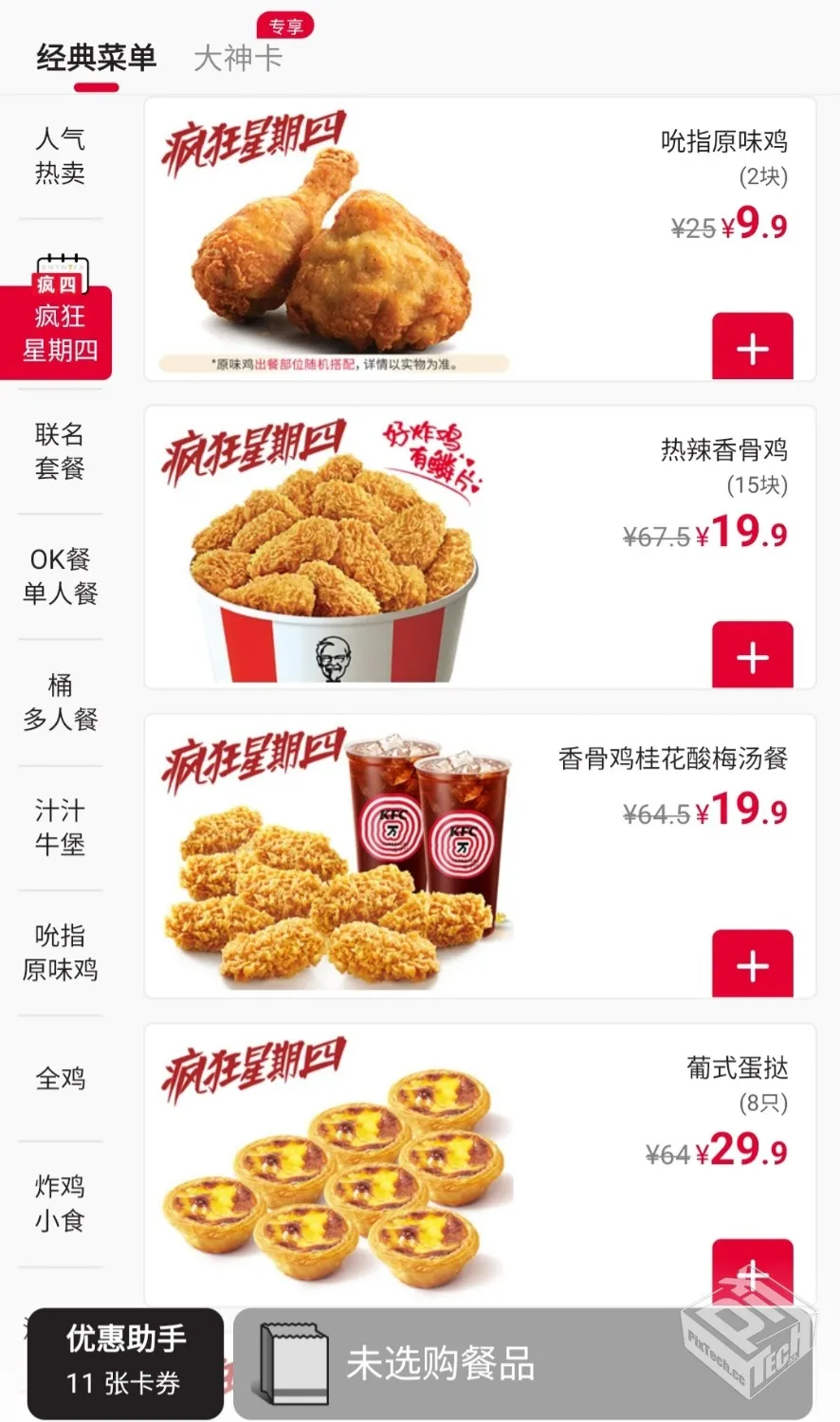
Task: Open the 联名套餐 category
Action: coord(60,451)
